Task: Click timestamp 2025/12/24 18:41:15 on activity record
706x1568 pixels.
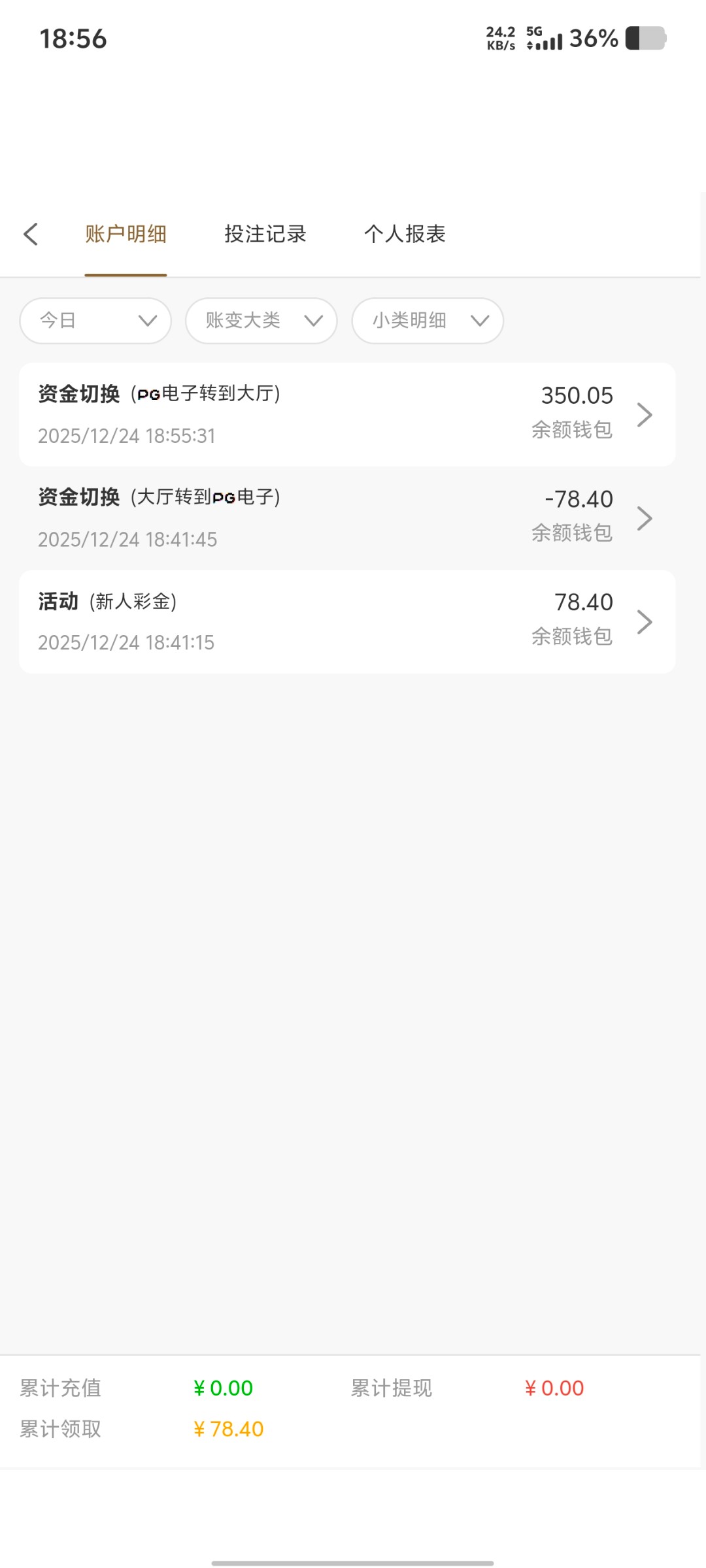Action: click(126, 642)
